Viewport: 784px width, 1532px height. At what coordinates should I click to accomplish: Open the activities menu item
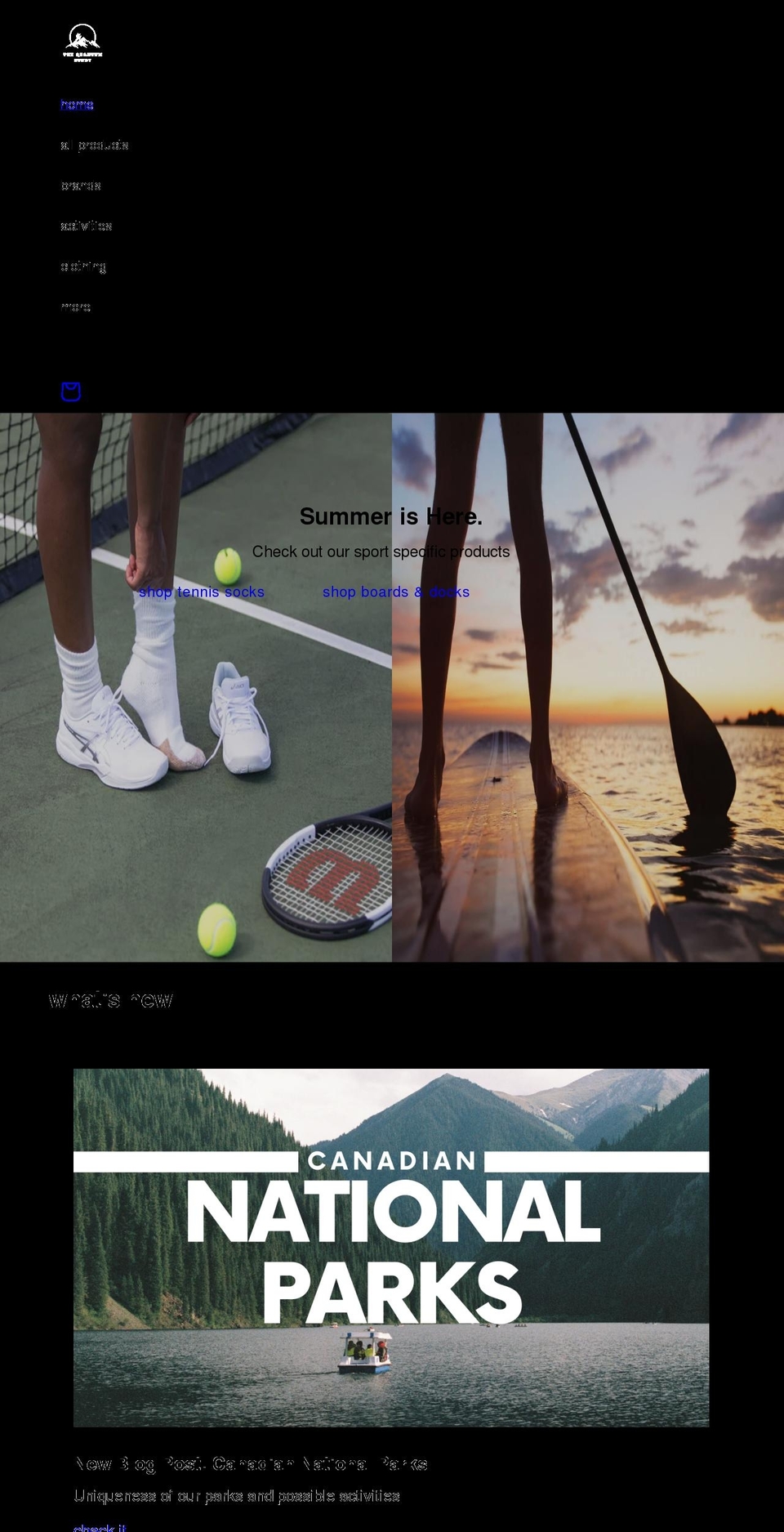87,226
